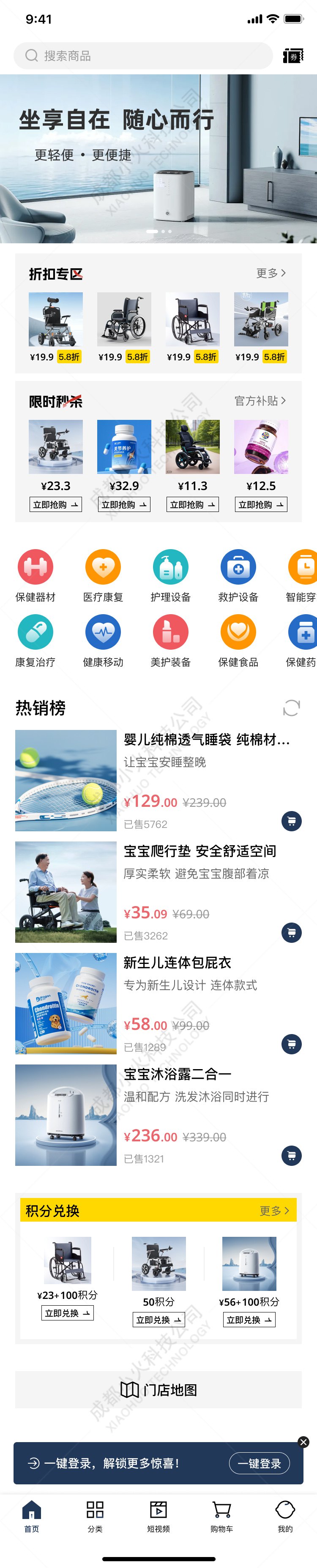317x1568 pixels.
Task: Open the 新生儿连体包屁衣 product
Action: click(x=178, y=962)
